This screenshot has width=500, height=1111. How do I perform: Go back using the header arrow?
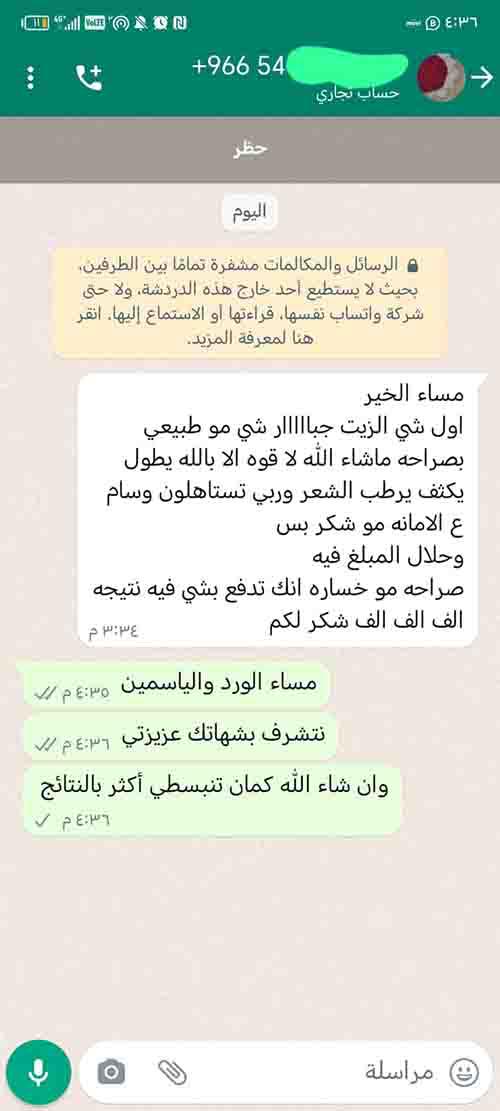pos(482,77)
